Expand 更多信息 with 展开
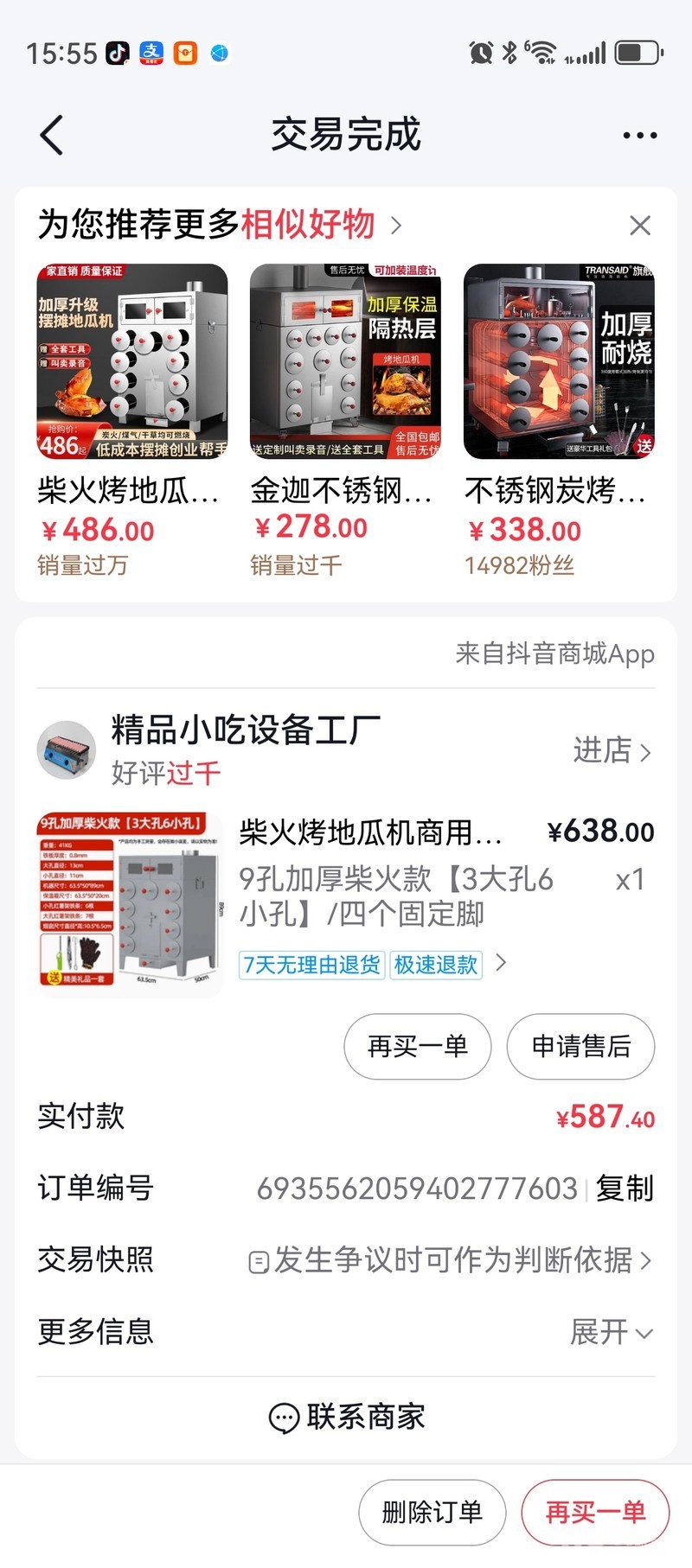 (611, 1332)
